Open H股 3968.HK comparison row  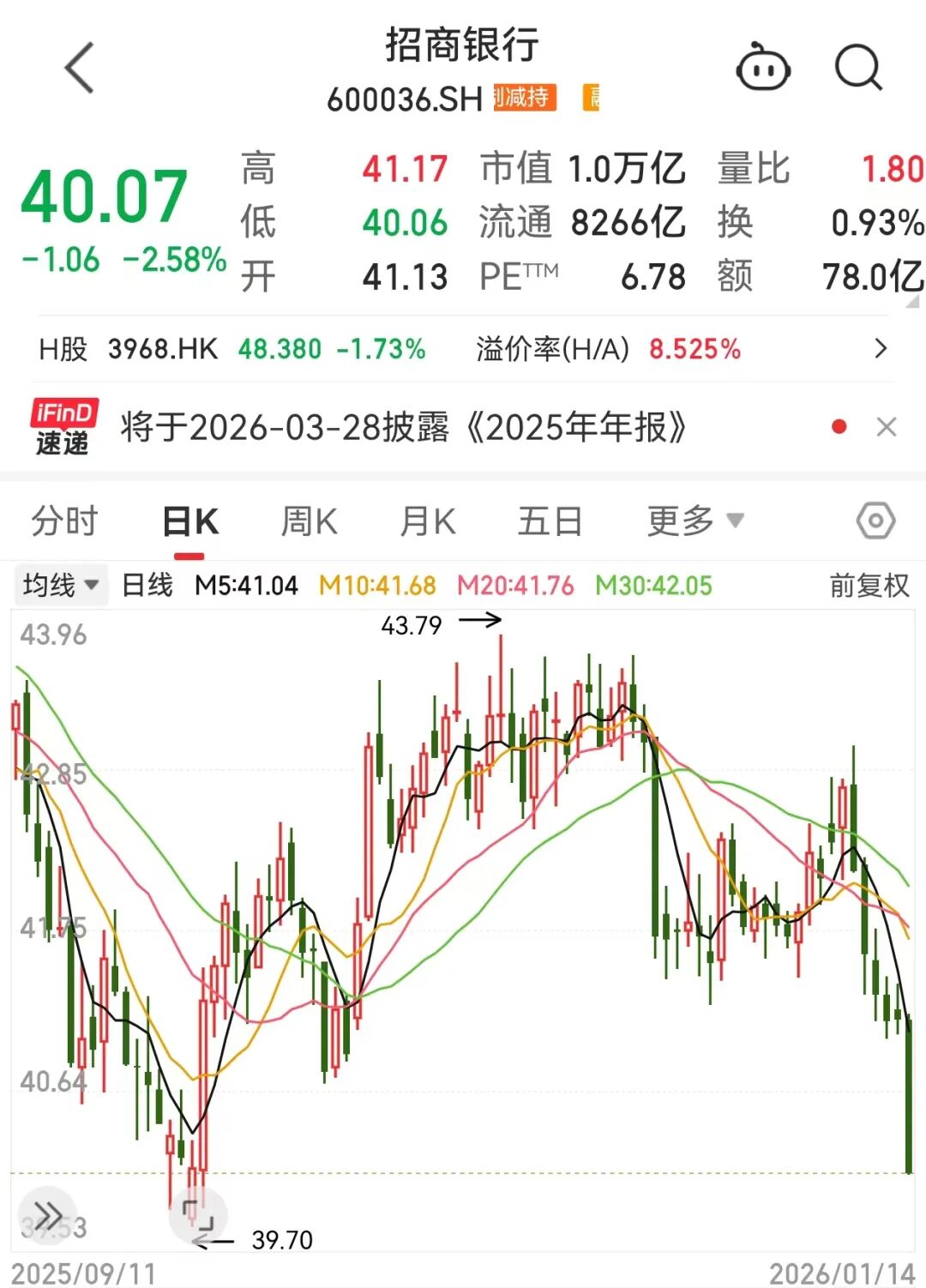(463, 349)
